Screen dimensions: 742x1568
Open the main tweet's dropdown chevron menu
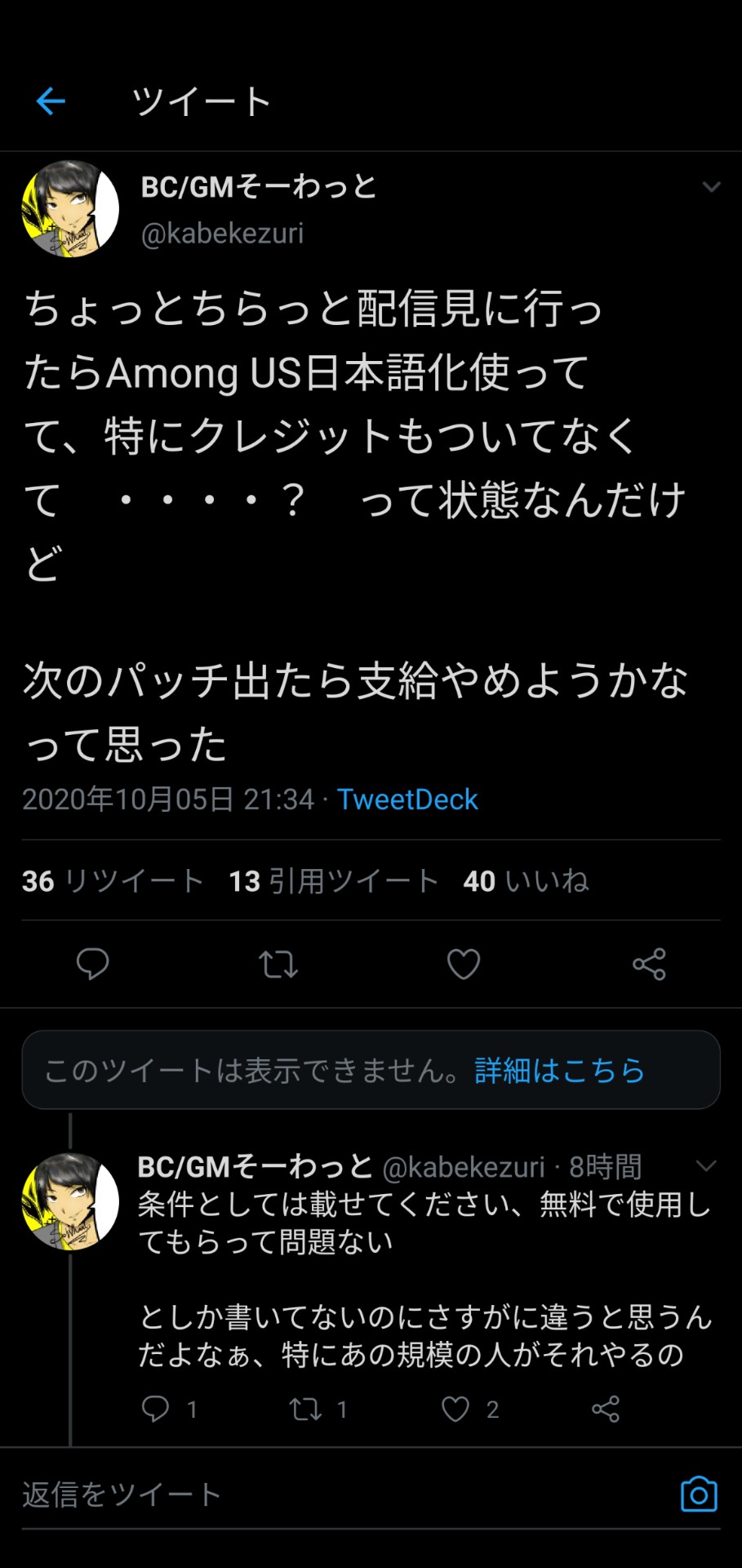point(711,187)
